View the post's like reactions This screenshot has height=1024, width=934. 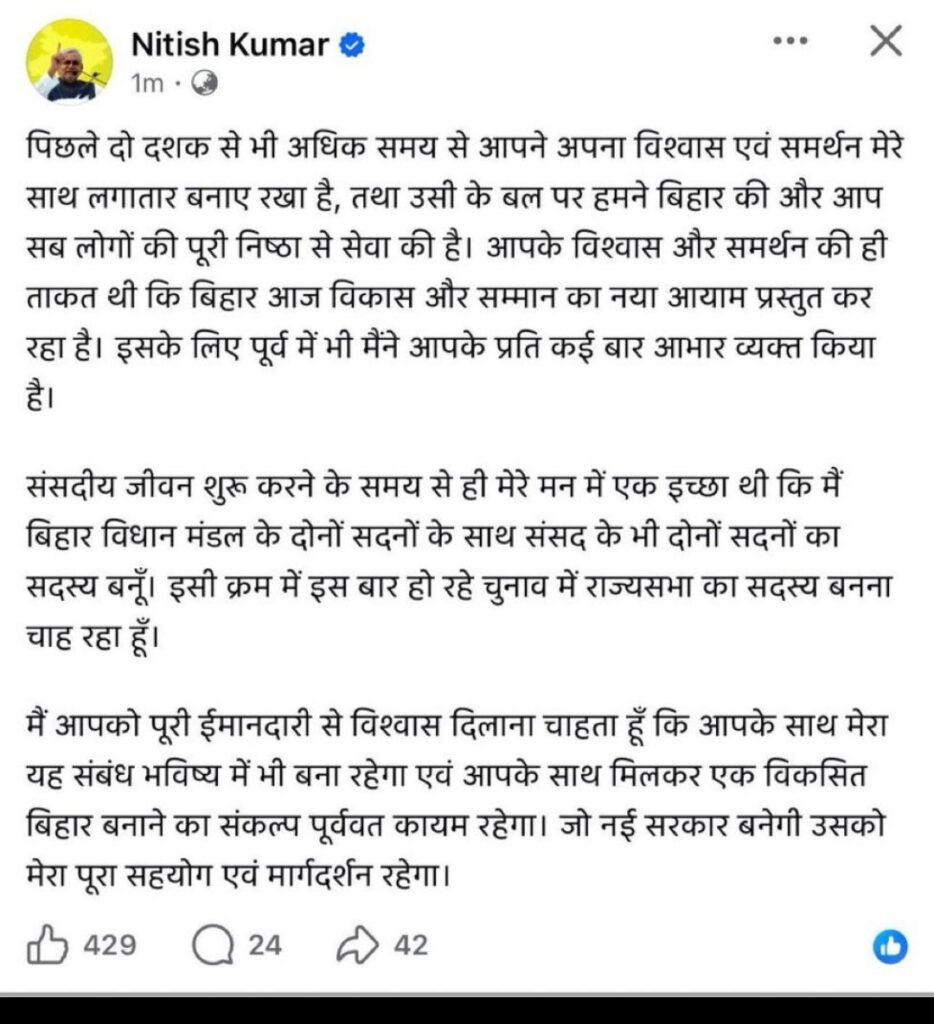click(890, 946)
